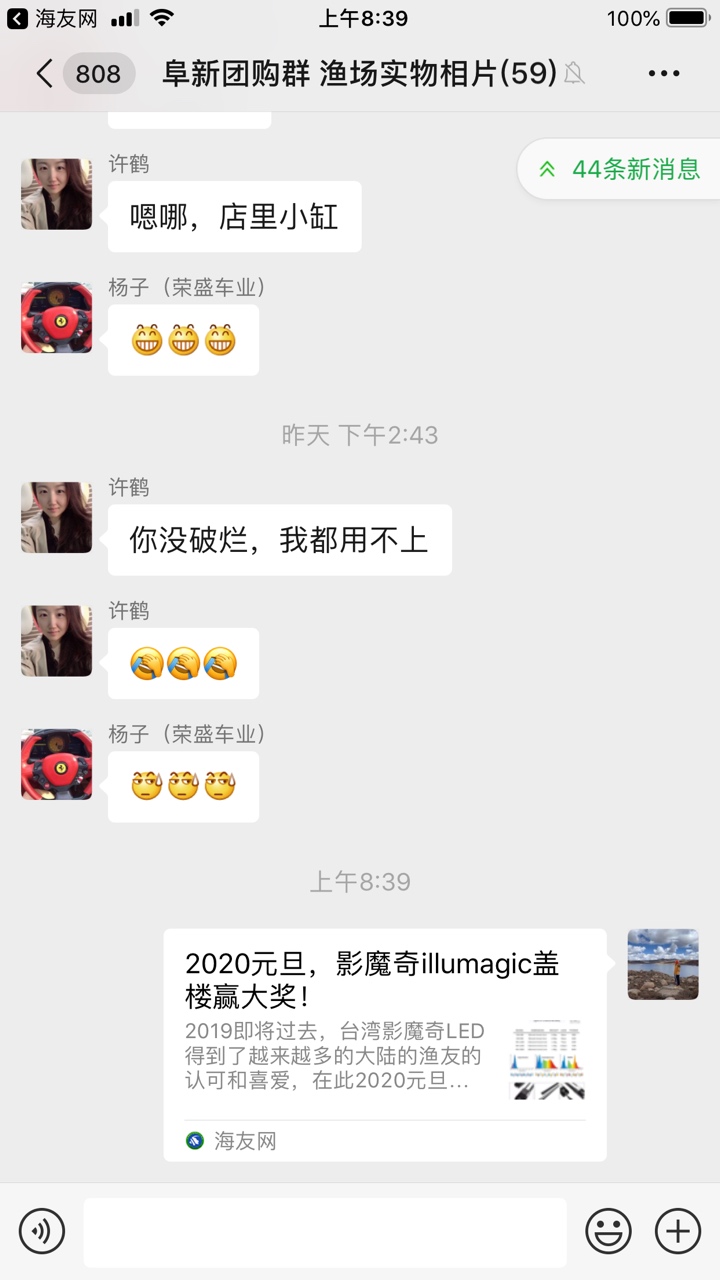720x1280 pixels.
Task: Open your own avatar beside the shared article
Action: pyautogui.click(x=662, y=964)
